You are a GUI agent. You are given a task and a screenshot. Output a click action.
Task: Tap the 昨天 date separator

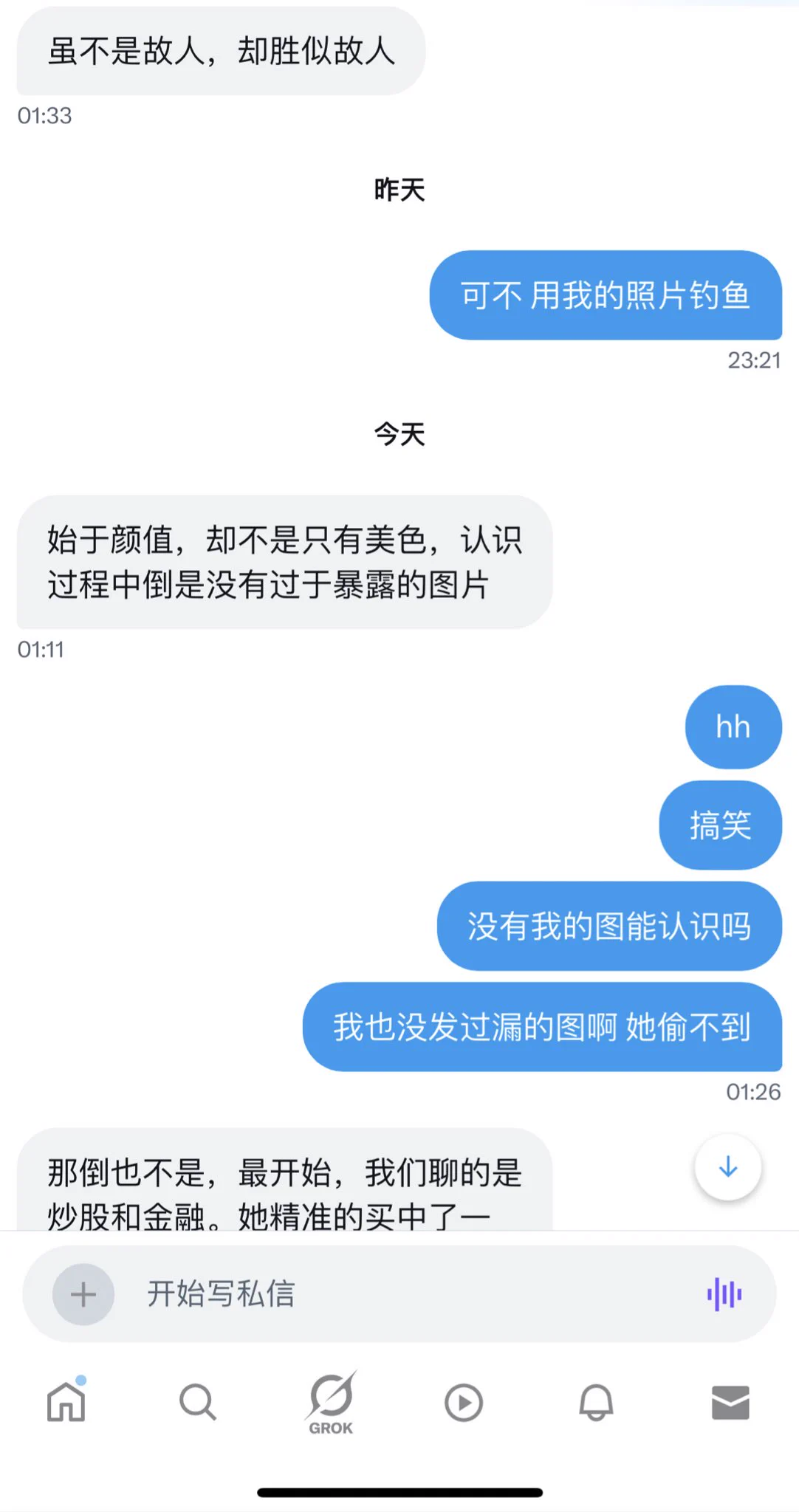coord(399,190)
